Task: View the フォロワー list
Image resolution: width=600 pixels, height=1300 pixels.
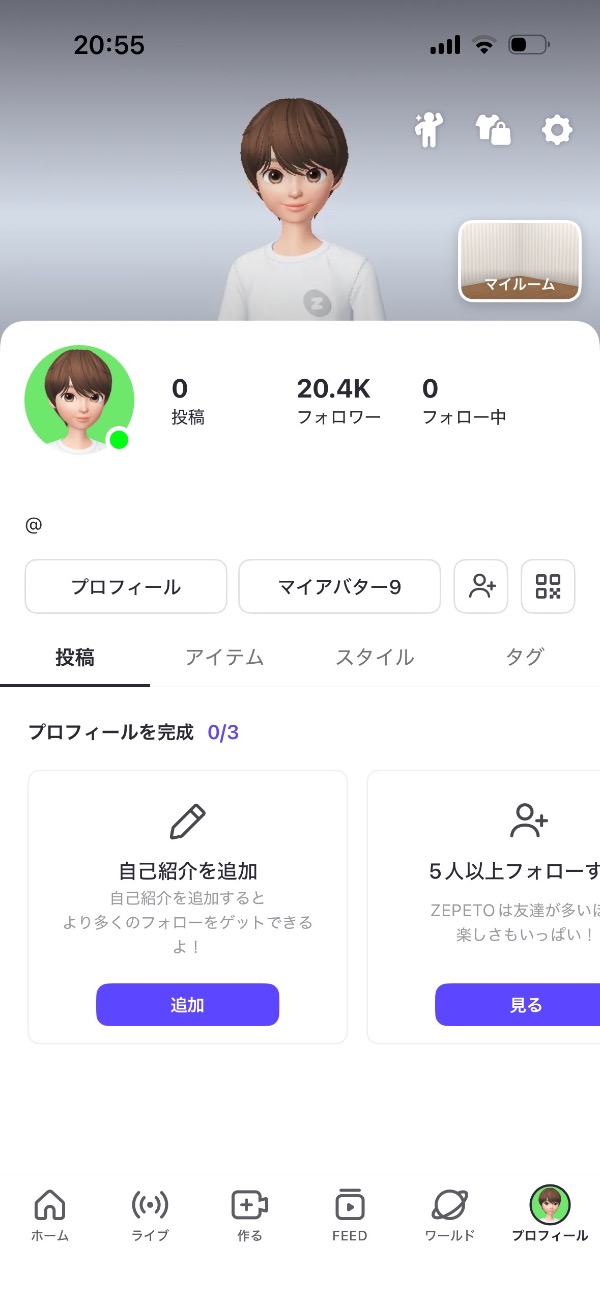Action: (x=338, y=401)
